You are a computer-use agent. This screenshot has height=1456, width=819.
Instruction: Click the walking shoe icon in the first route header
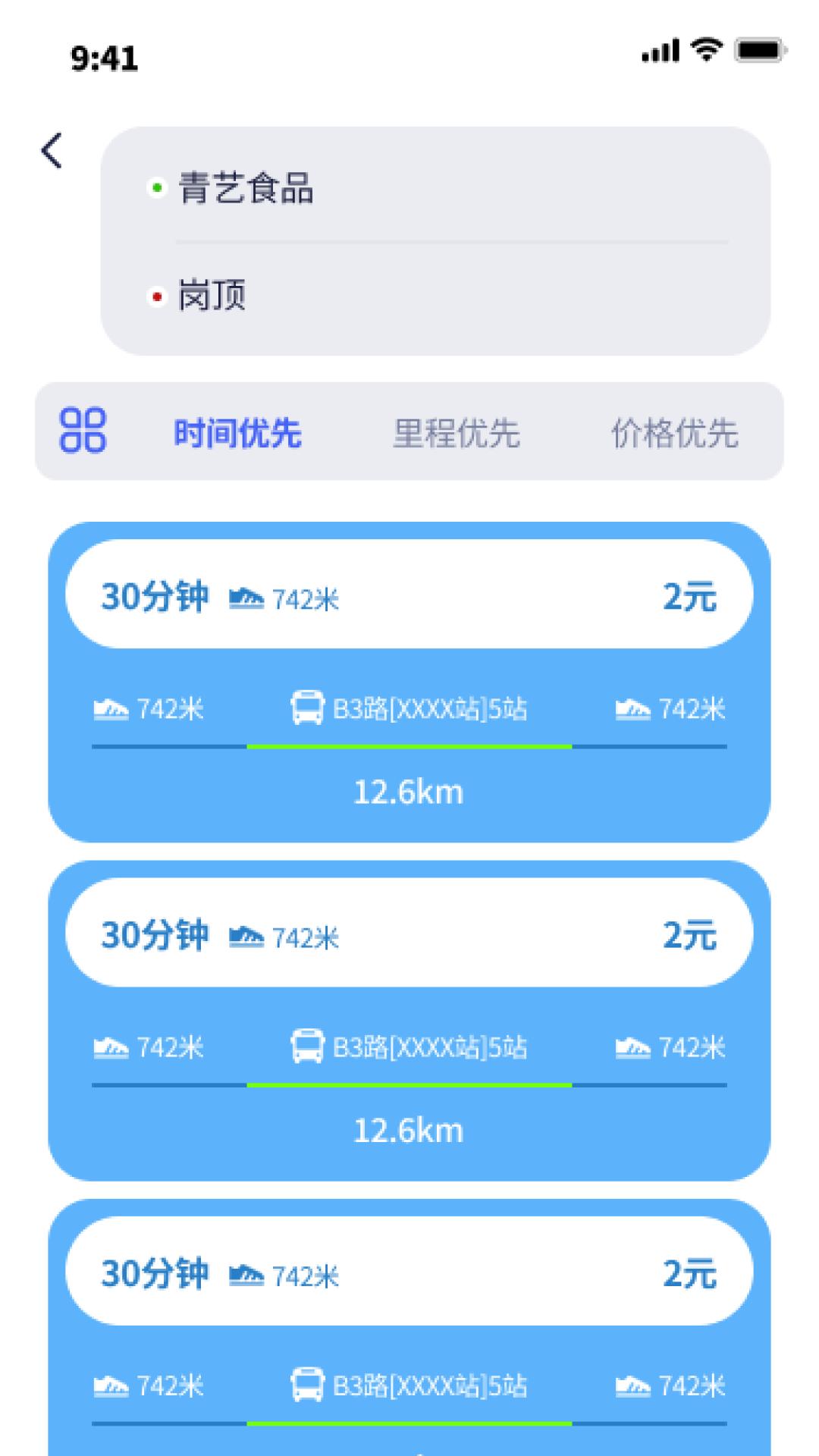tap(245, 598)
